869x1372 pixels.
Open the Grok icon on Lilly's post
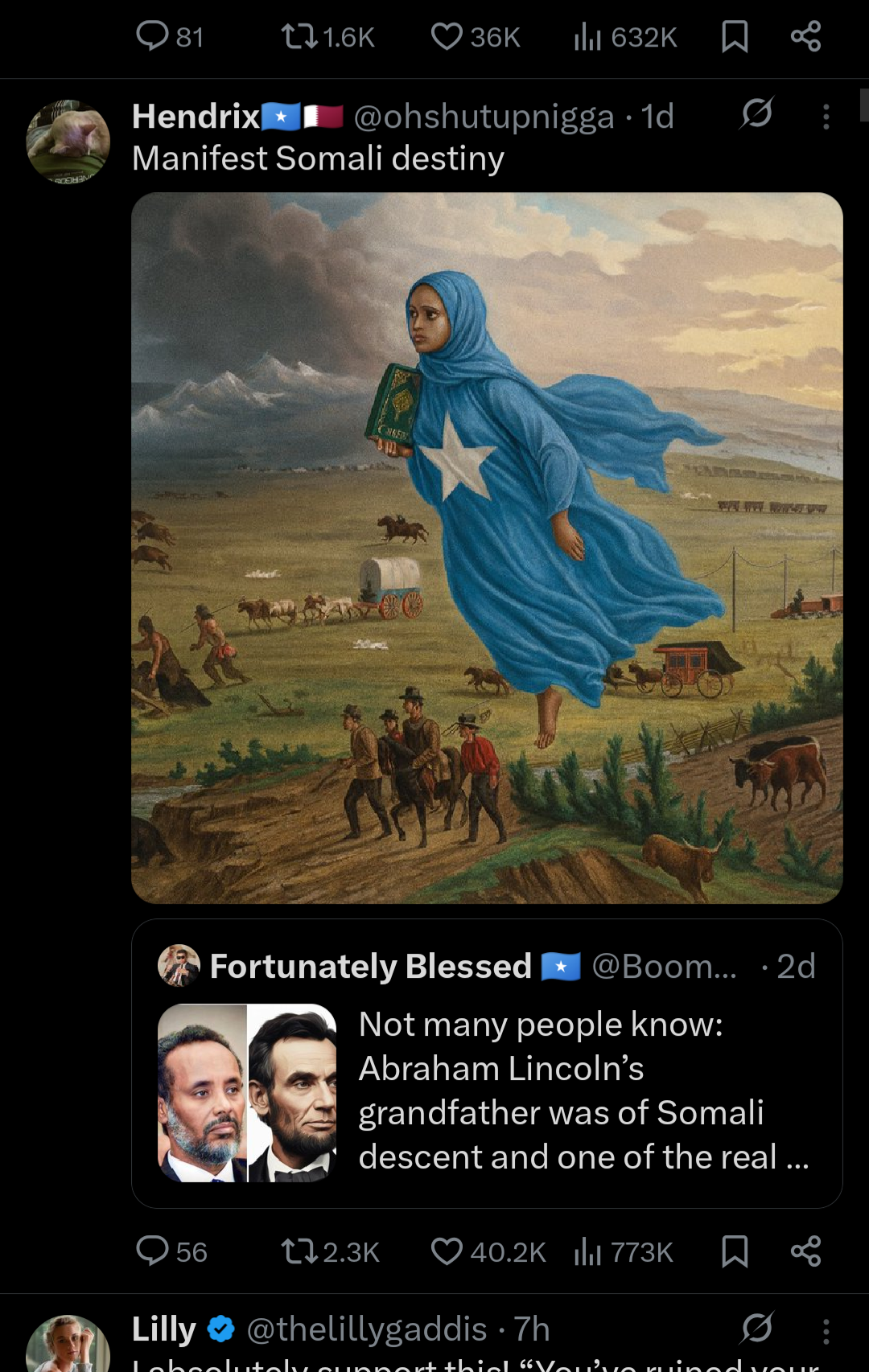click(756, 1328)
